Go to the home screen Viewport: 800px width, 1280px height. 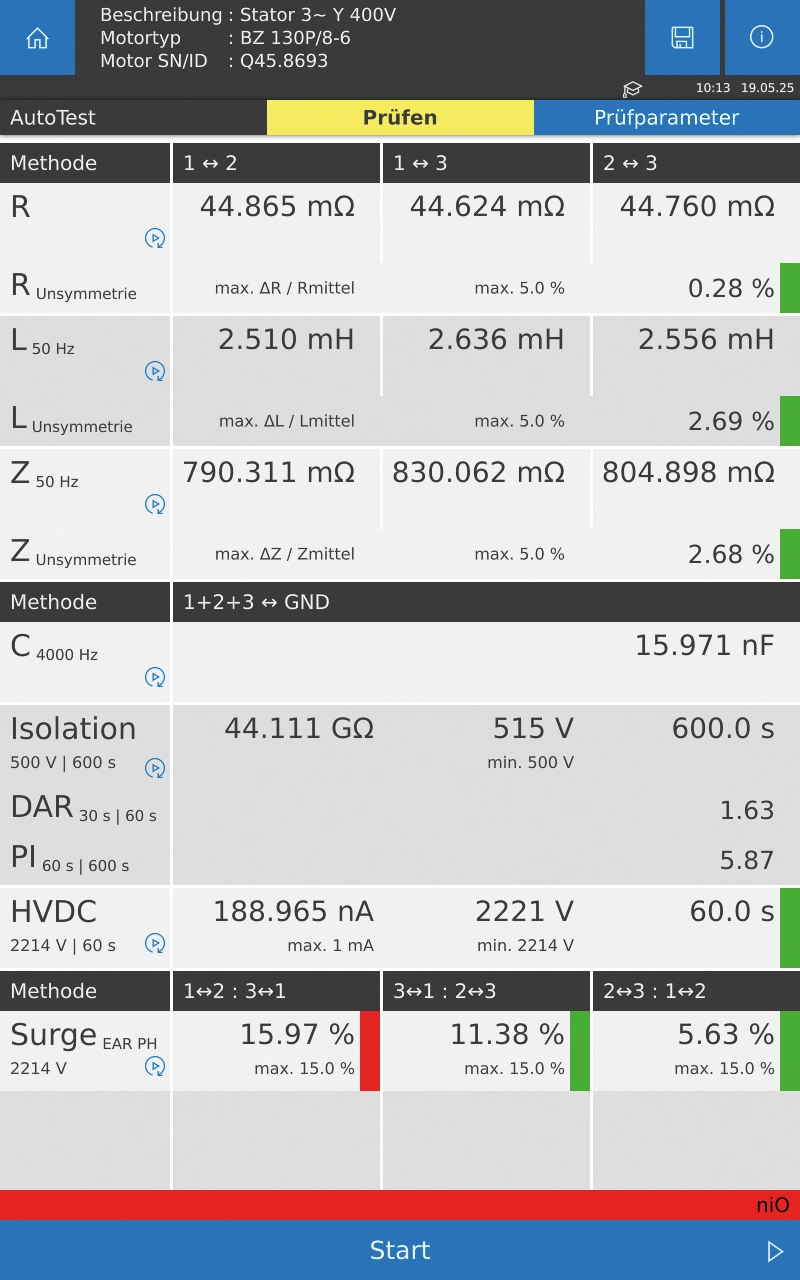click(x=37, y=38)
